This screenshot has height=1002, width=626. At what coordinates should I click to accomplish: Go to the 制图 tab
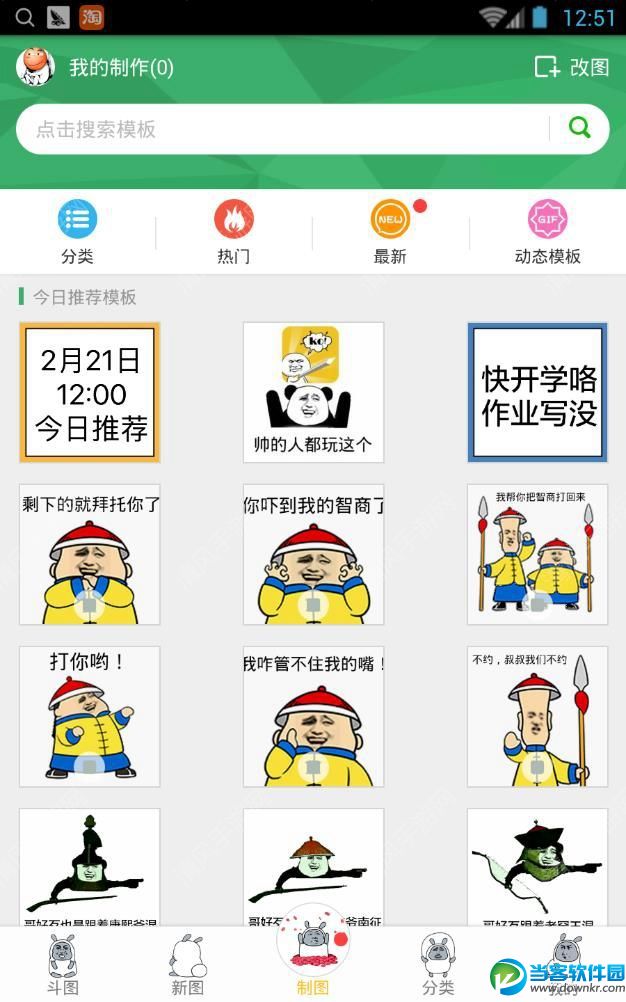point(313,960)
